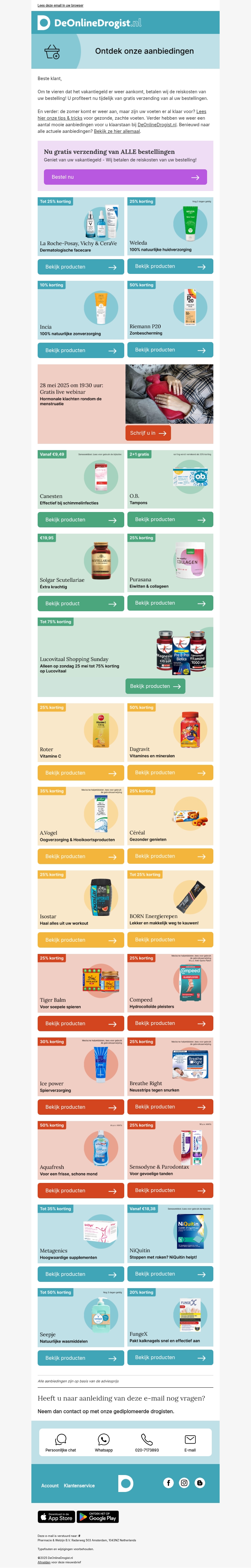Screen dimensions: 251x1568
Task: Open the Facebook icon in footer
Action: [168, 1483]
